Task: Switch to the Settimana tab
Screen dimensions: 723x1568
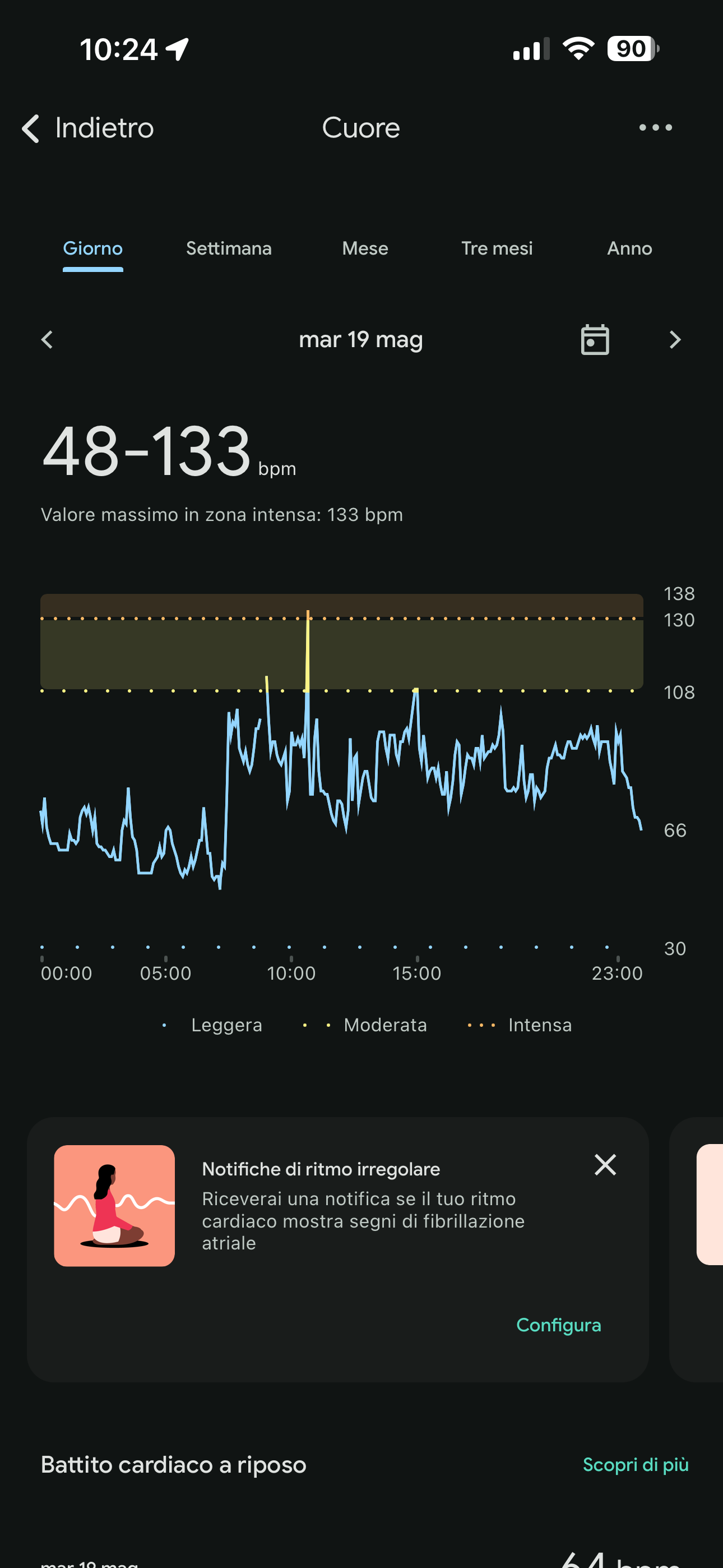Action: coord(229,248)
